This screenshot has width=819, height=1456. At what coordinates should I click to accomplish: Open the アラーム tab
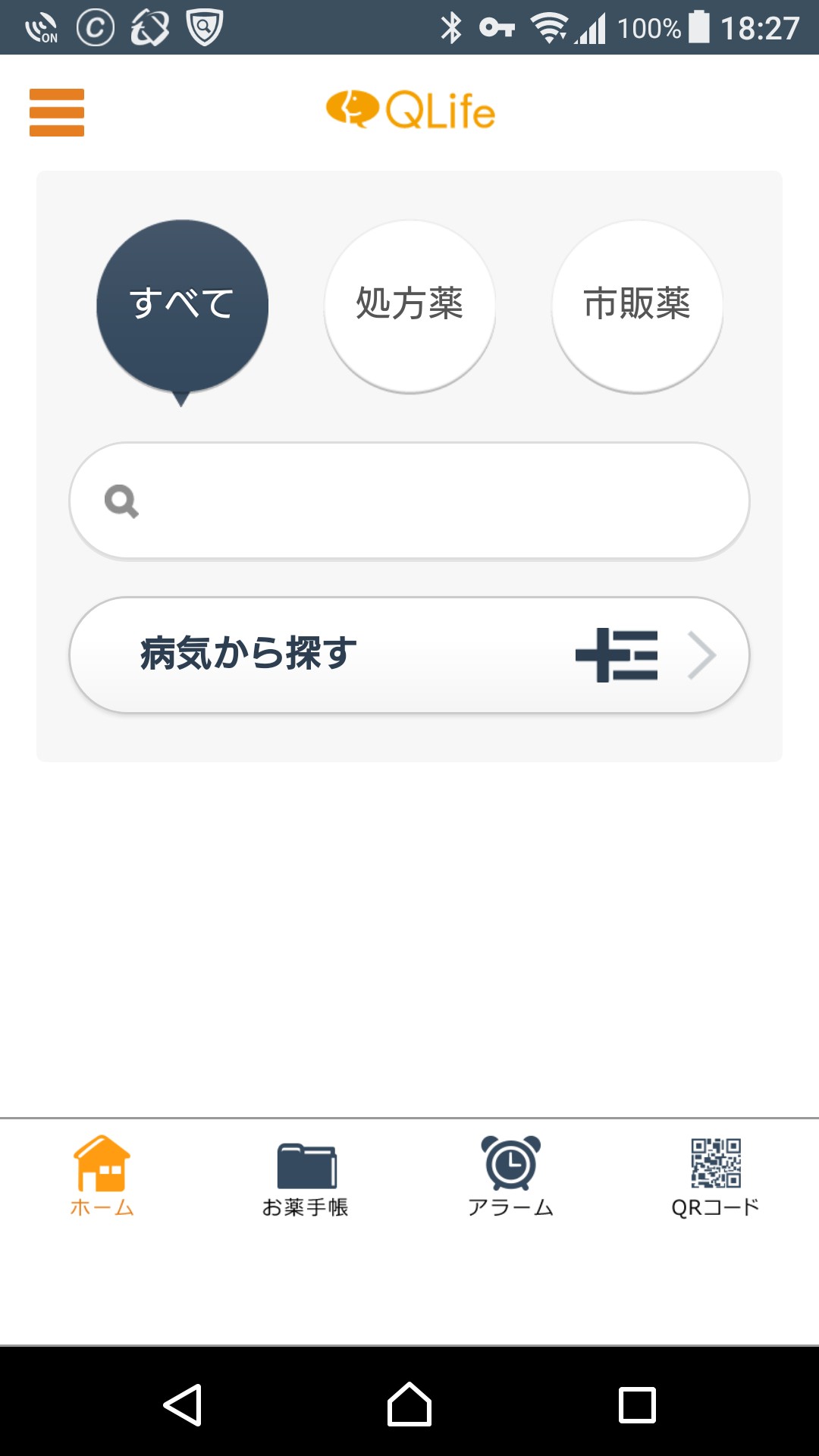pyautogui.click(x=510, y=1175)
